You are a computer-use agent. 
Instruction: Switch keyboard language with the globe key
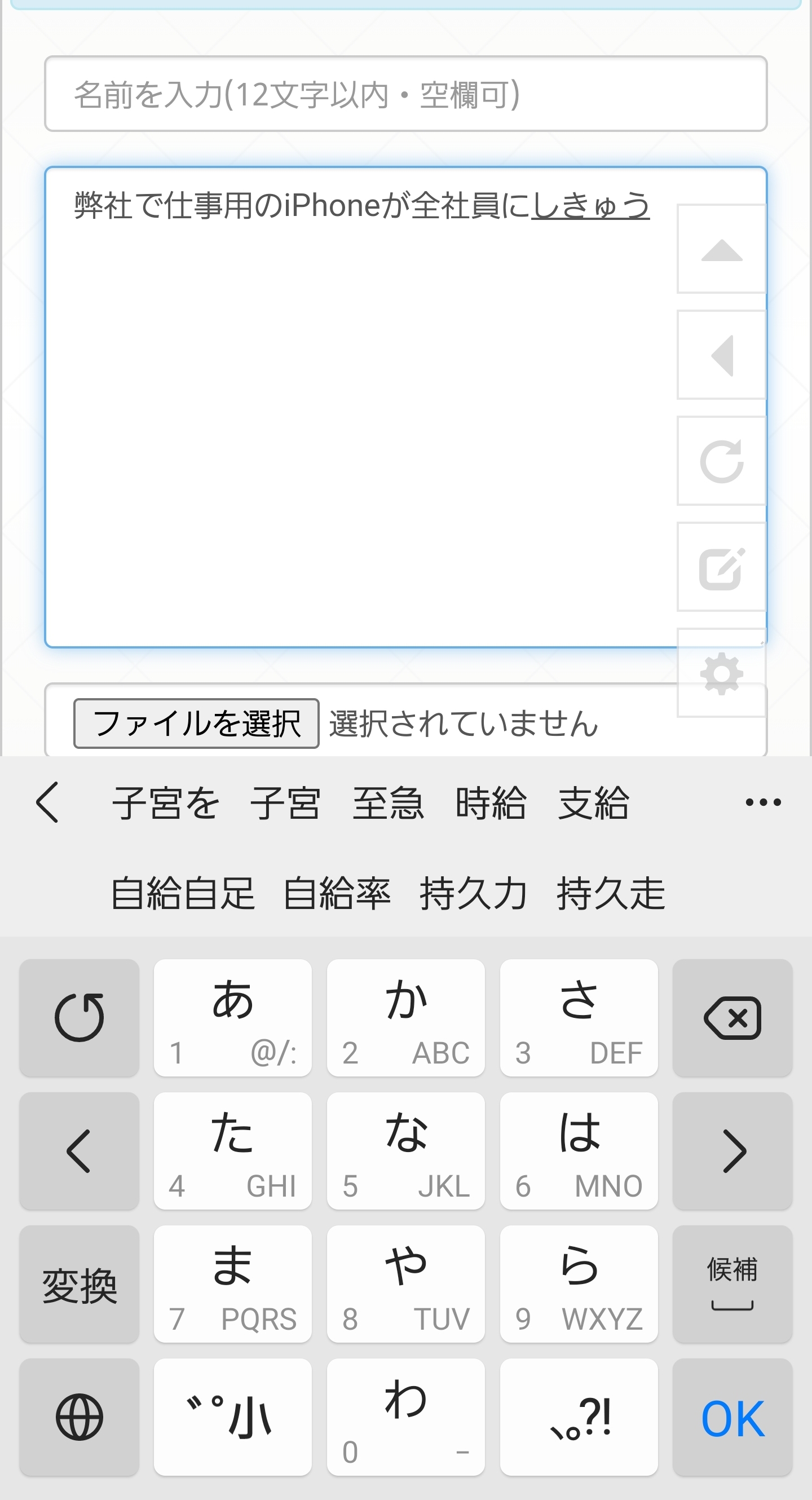click(79, 1417)
